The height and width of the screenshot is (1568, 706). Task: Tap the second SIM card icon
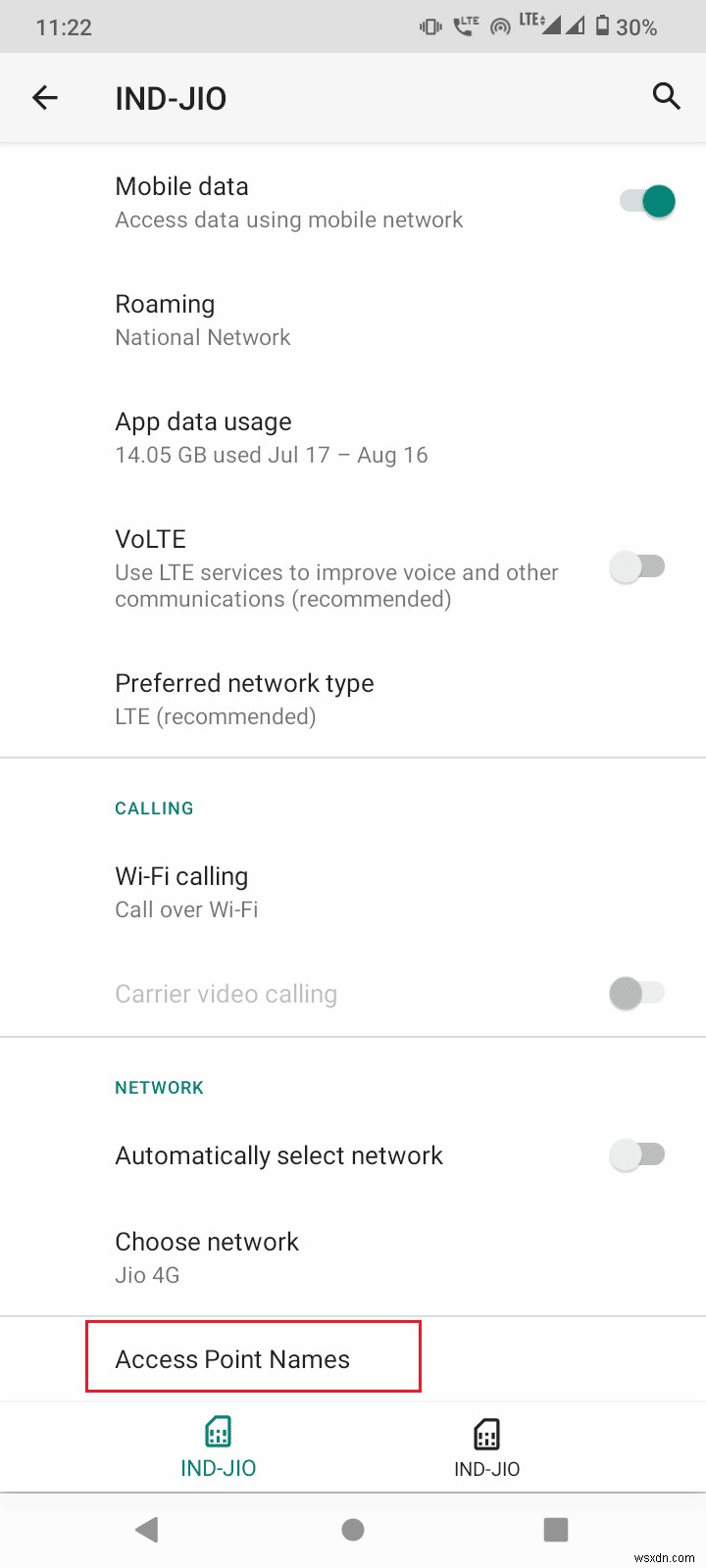point(487,1432)
